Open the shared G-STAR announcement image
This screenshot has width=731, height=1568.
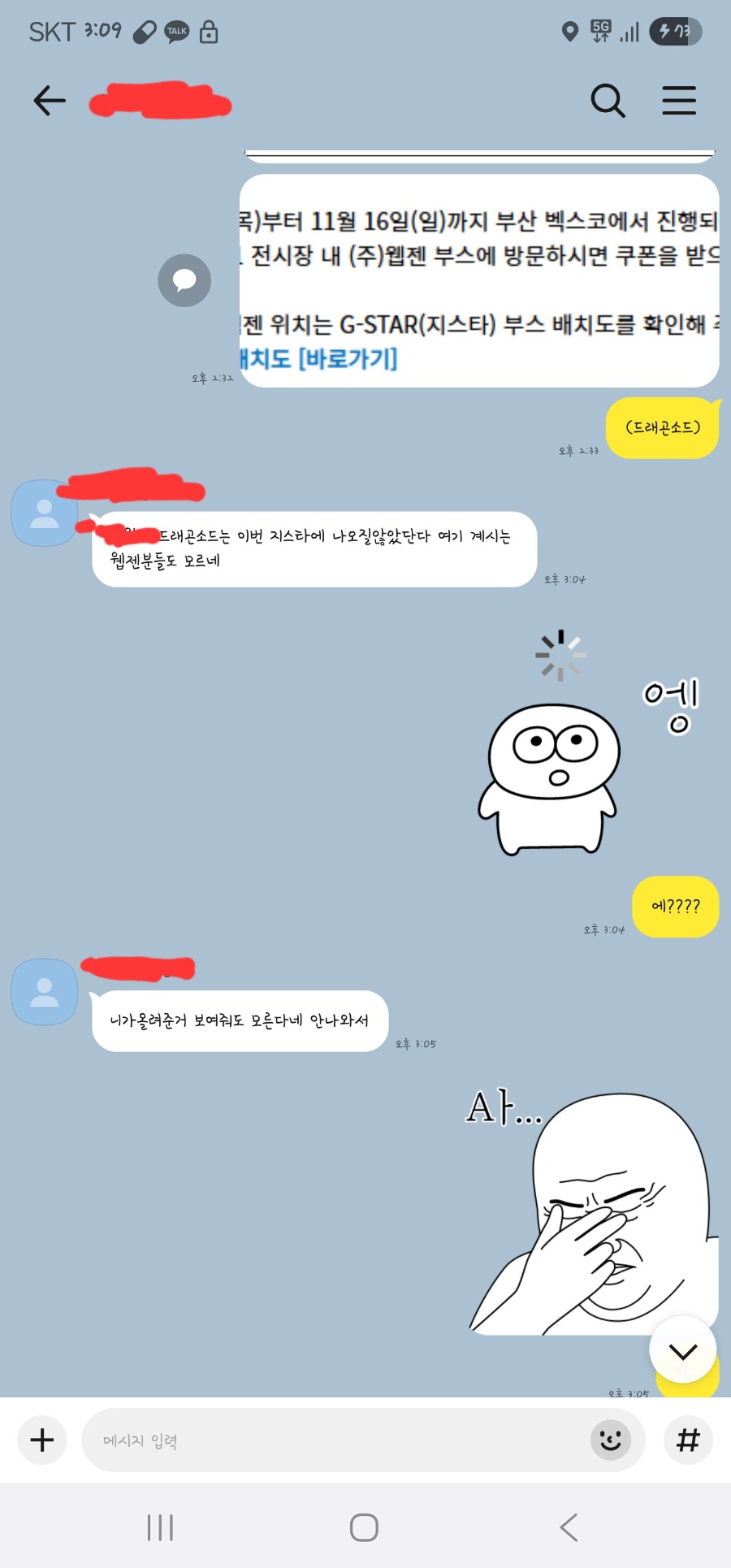(x=479, y=280)
